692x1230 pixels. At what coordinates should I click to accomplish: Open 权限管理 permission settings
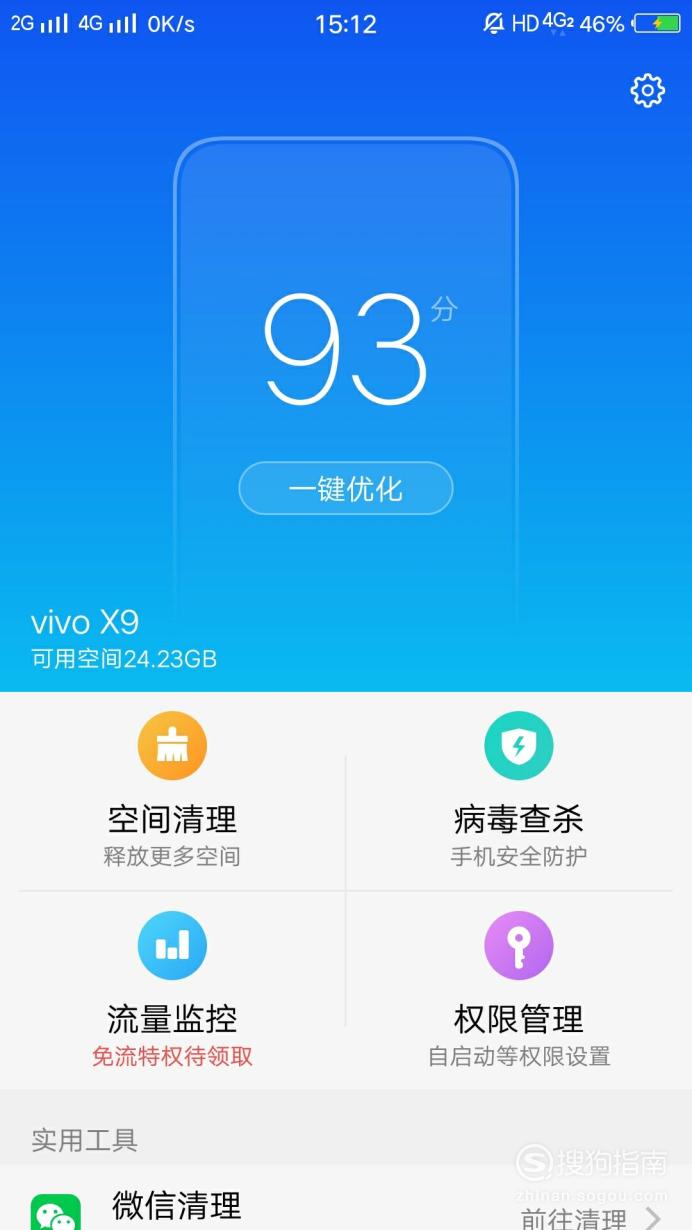[519, 990]
